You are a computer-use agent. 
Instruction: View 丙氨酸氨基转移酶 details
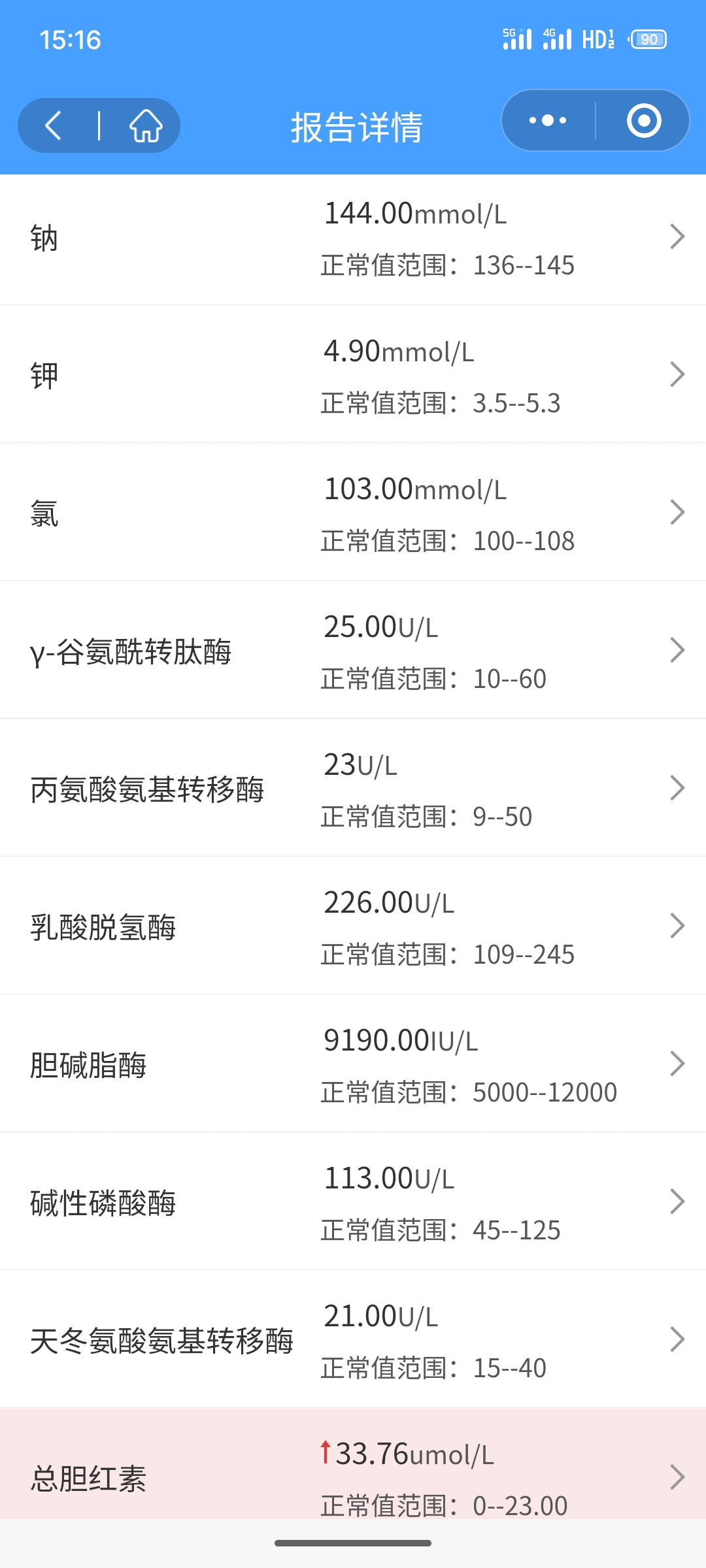click(353, 788)
